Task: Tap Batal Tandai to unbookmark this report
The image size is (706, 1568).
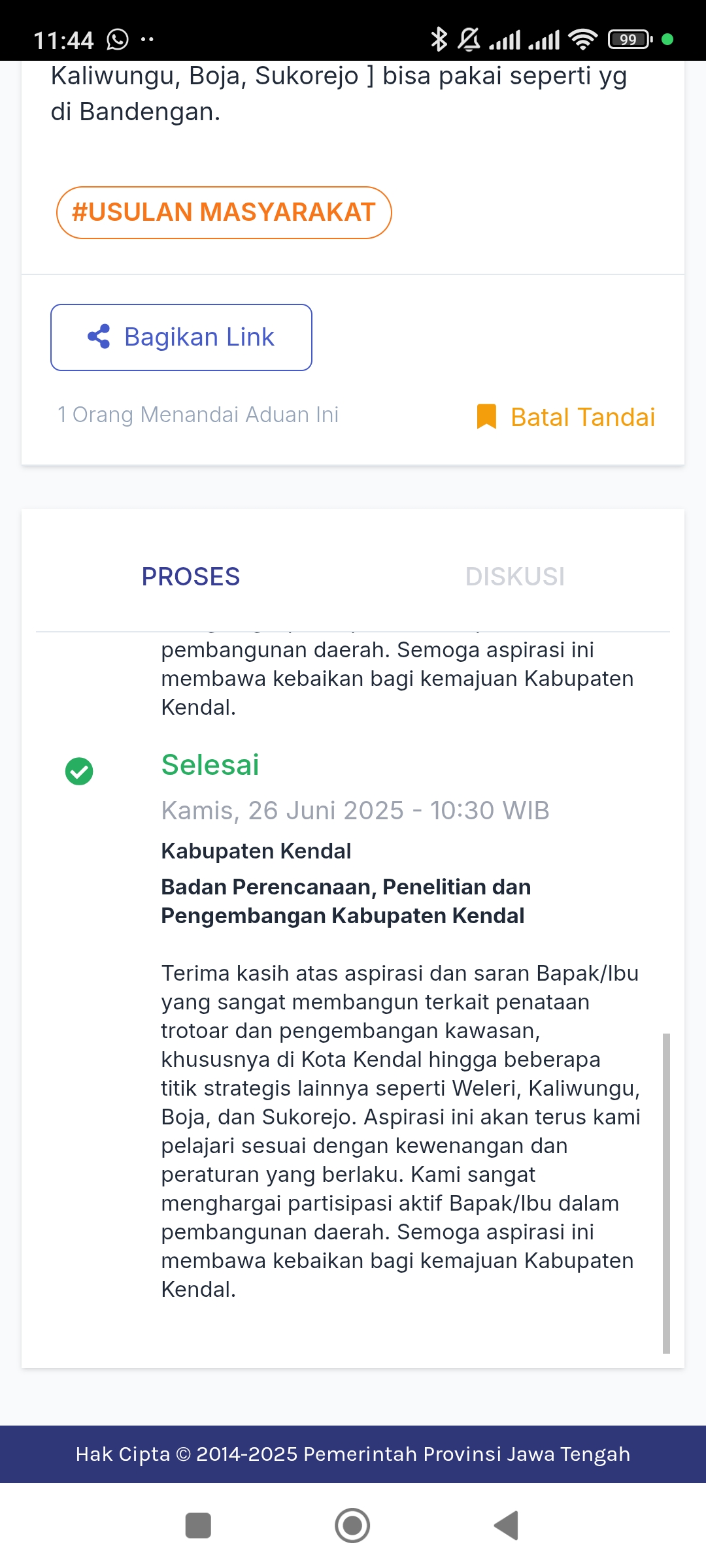Action: click(x=565, y=417)
